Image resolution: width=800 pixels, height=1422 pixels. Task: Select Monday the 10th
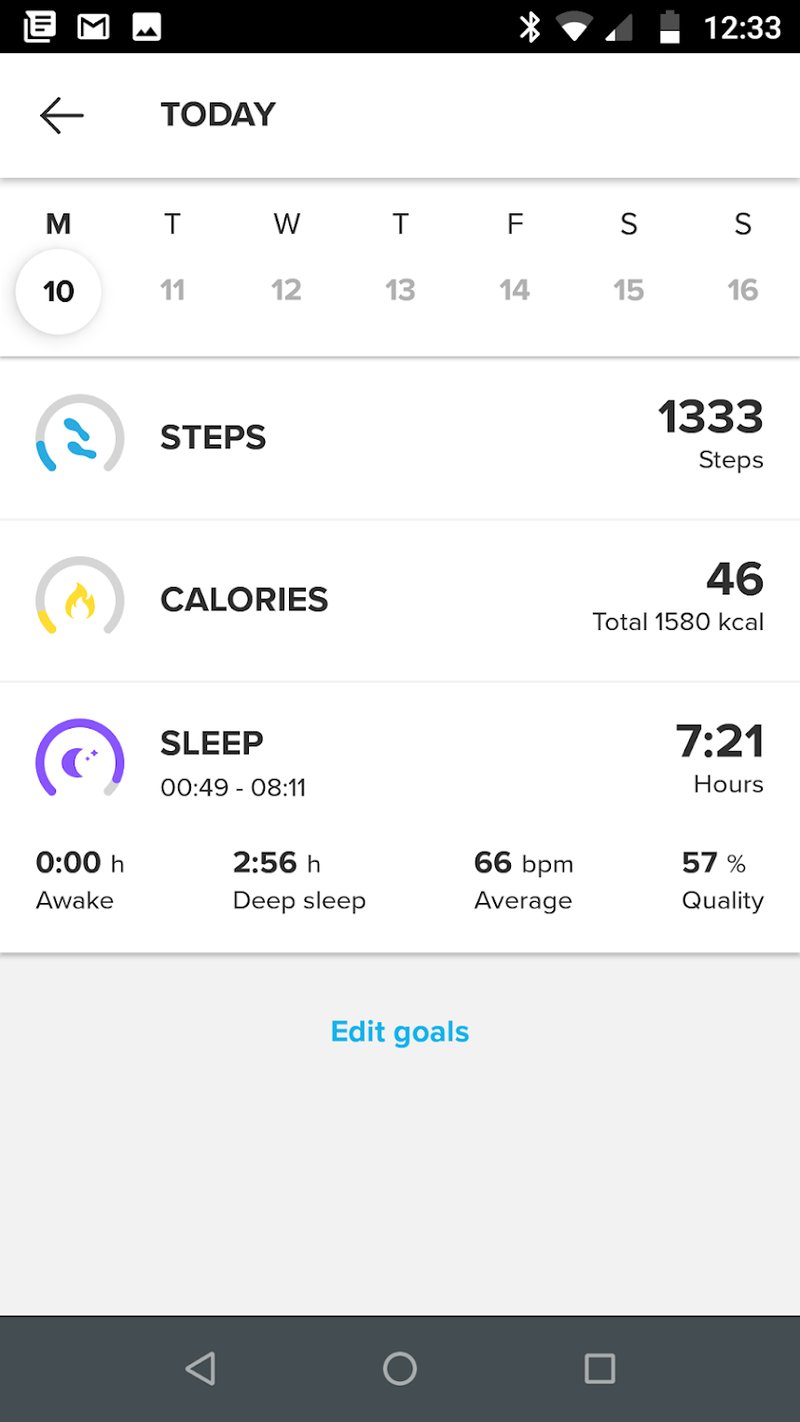58,291
